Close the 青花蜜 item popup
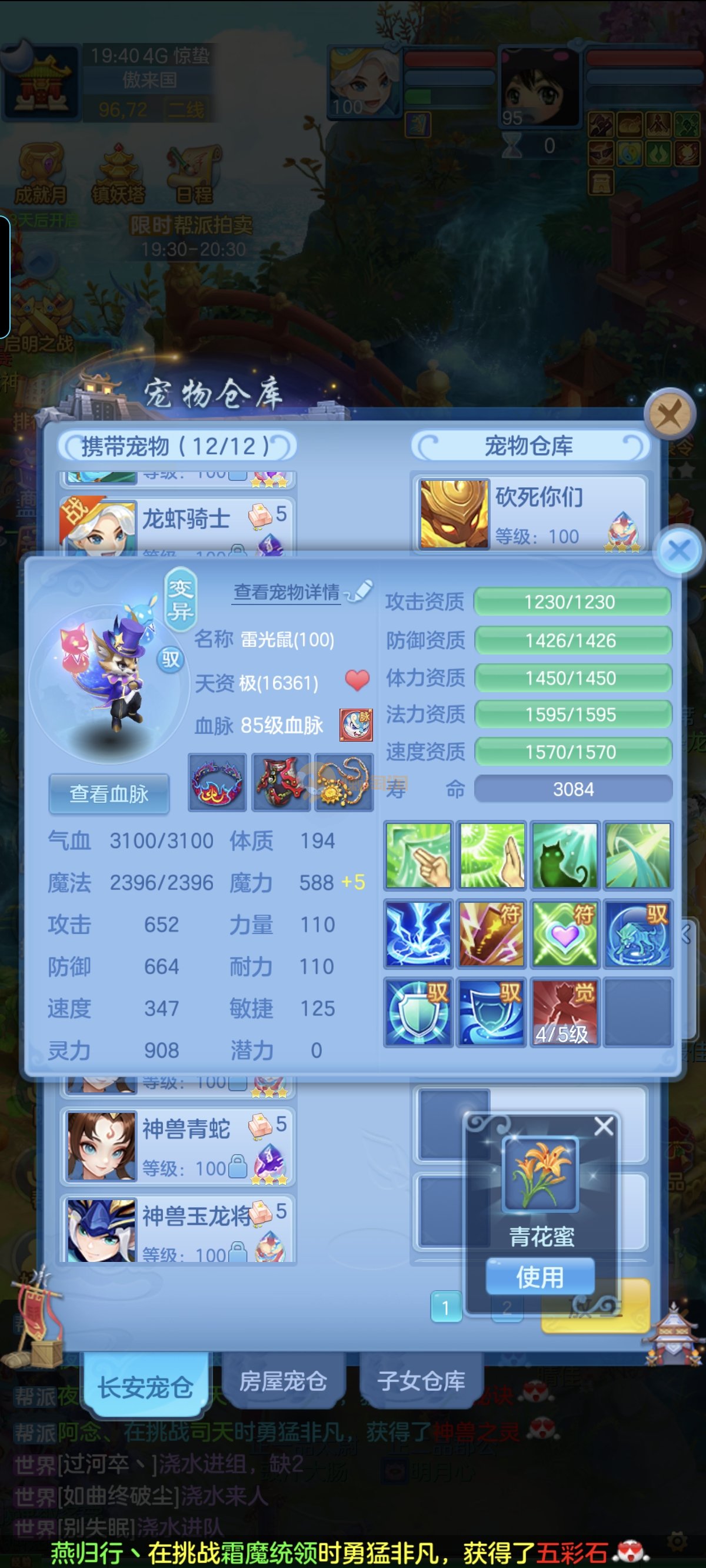Image resolution: width=706 pixels, height=1568 pixels. 603,1126
